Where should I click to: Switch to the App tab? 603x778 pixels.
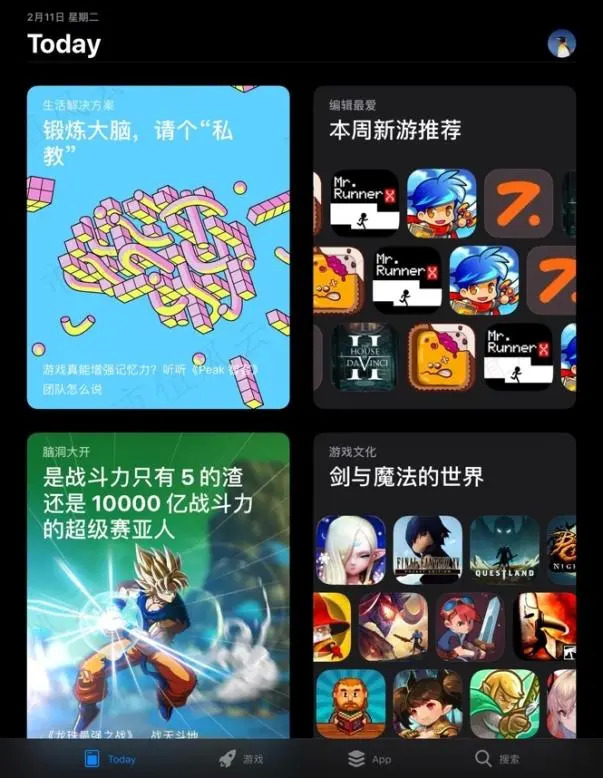(x=369, y=759)
